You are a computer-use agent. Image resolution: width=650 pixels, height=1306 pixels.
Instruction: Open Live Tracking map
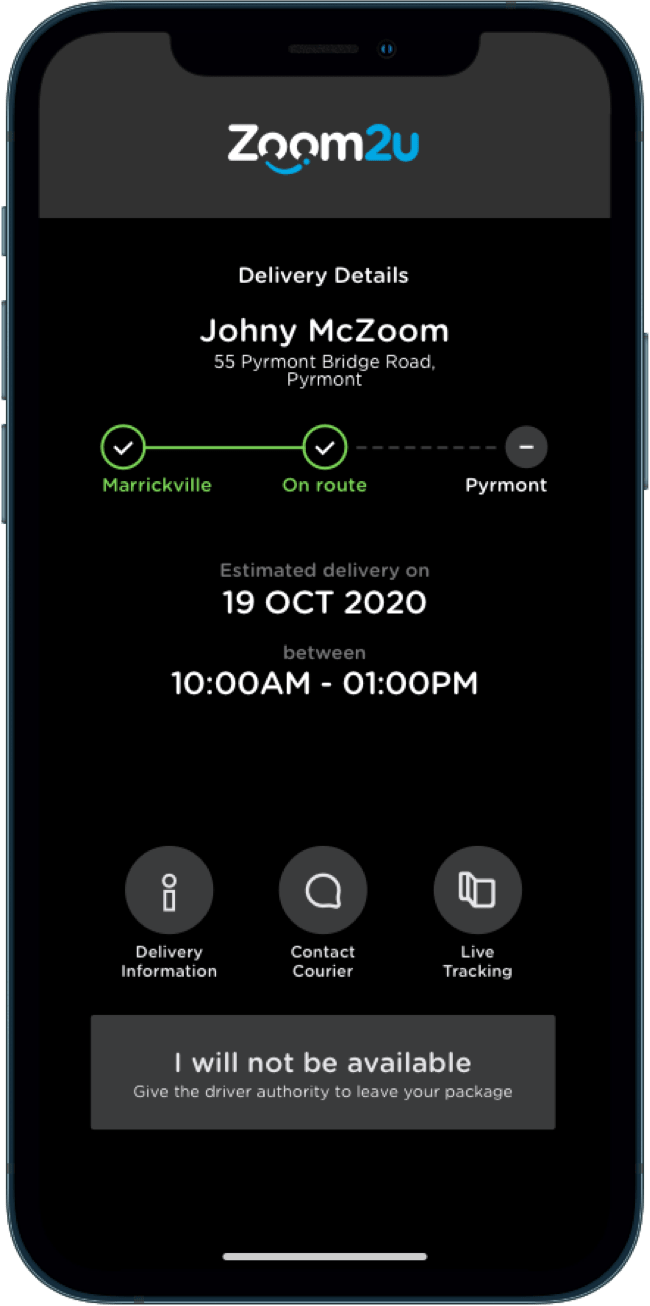point(477,890)
